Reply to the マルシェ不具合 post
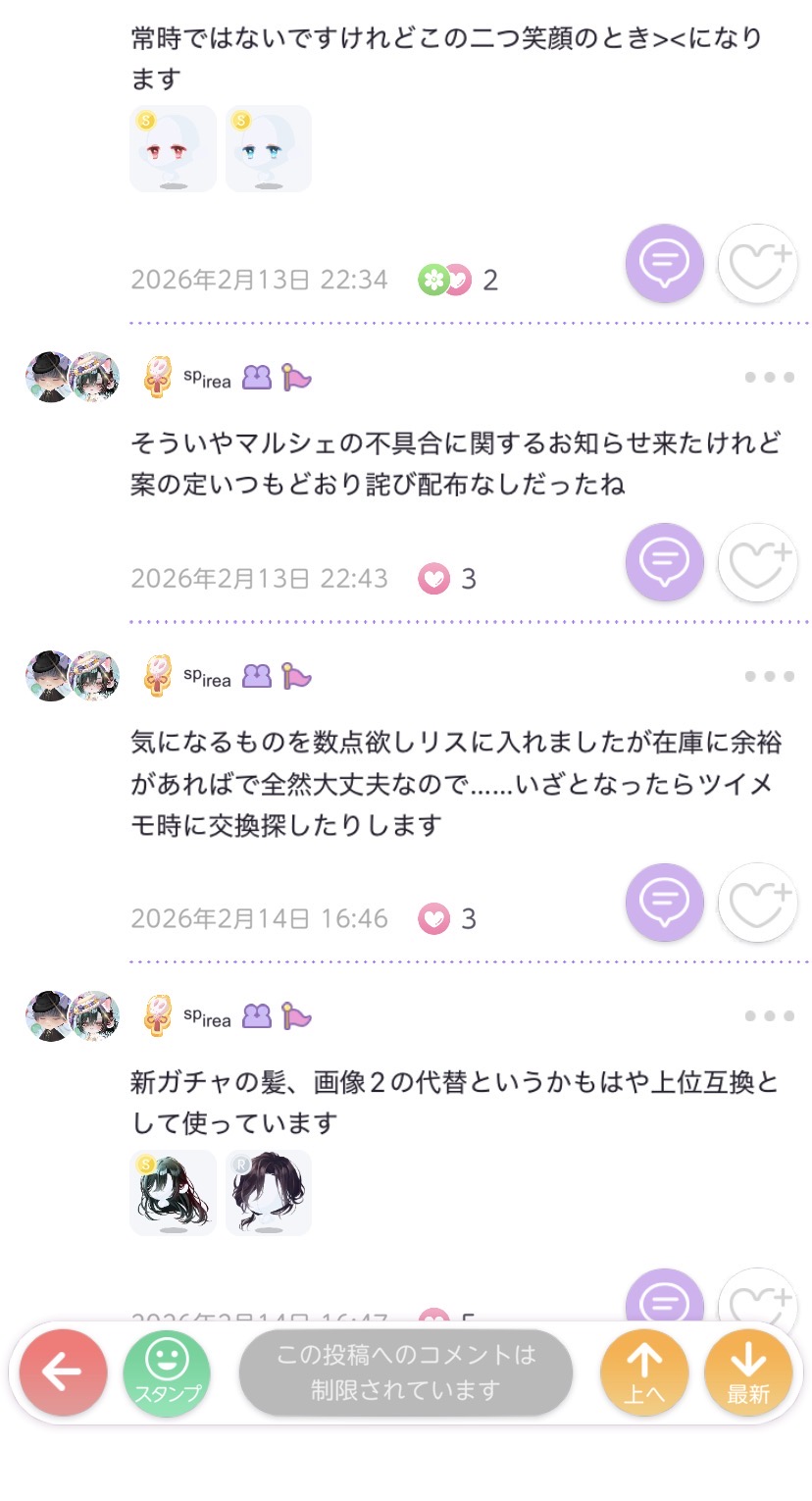This screenshot has height=1501, width=812. click(664, 562)
